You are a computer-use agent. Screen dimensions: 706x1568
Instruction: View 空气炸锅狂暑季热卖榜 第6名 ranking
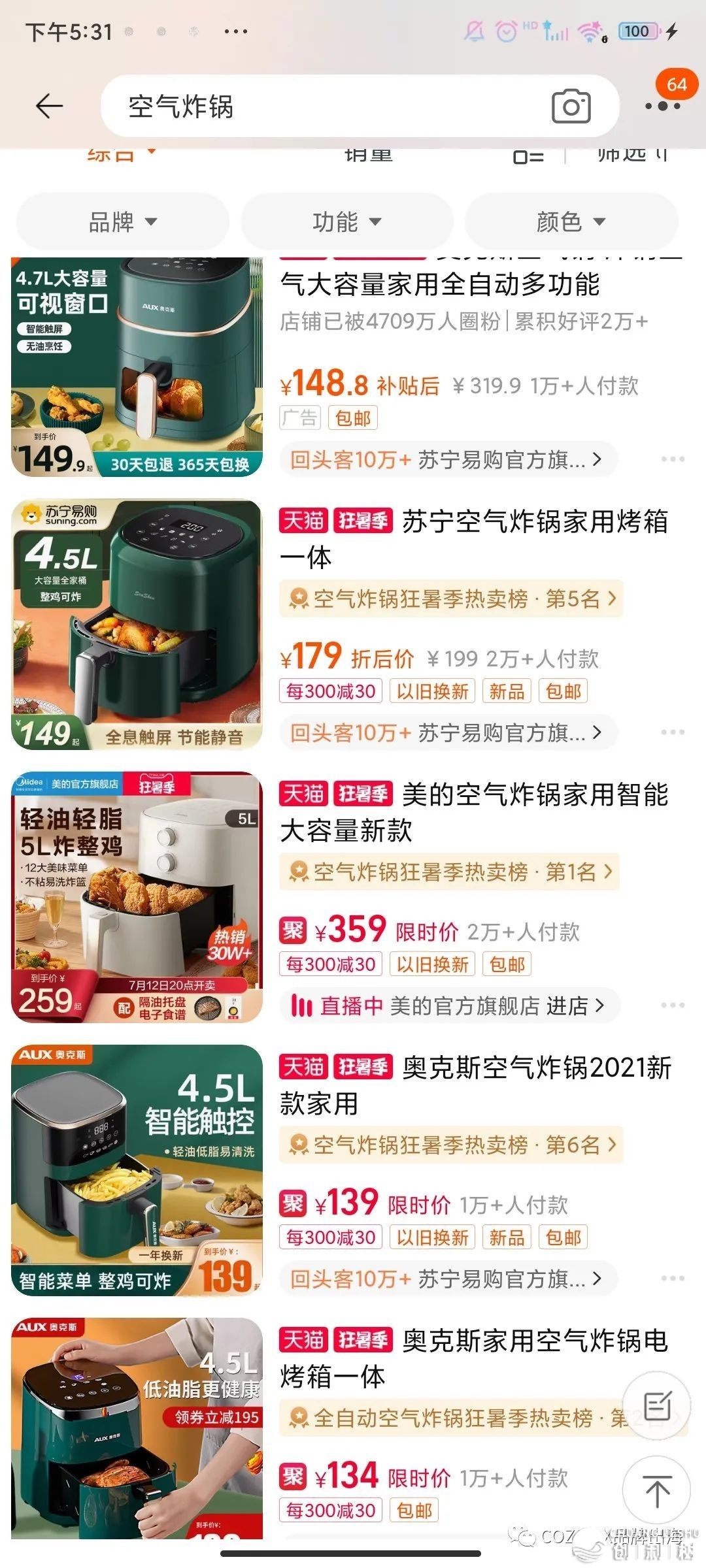coord(451,1145)
